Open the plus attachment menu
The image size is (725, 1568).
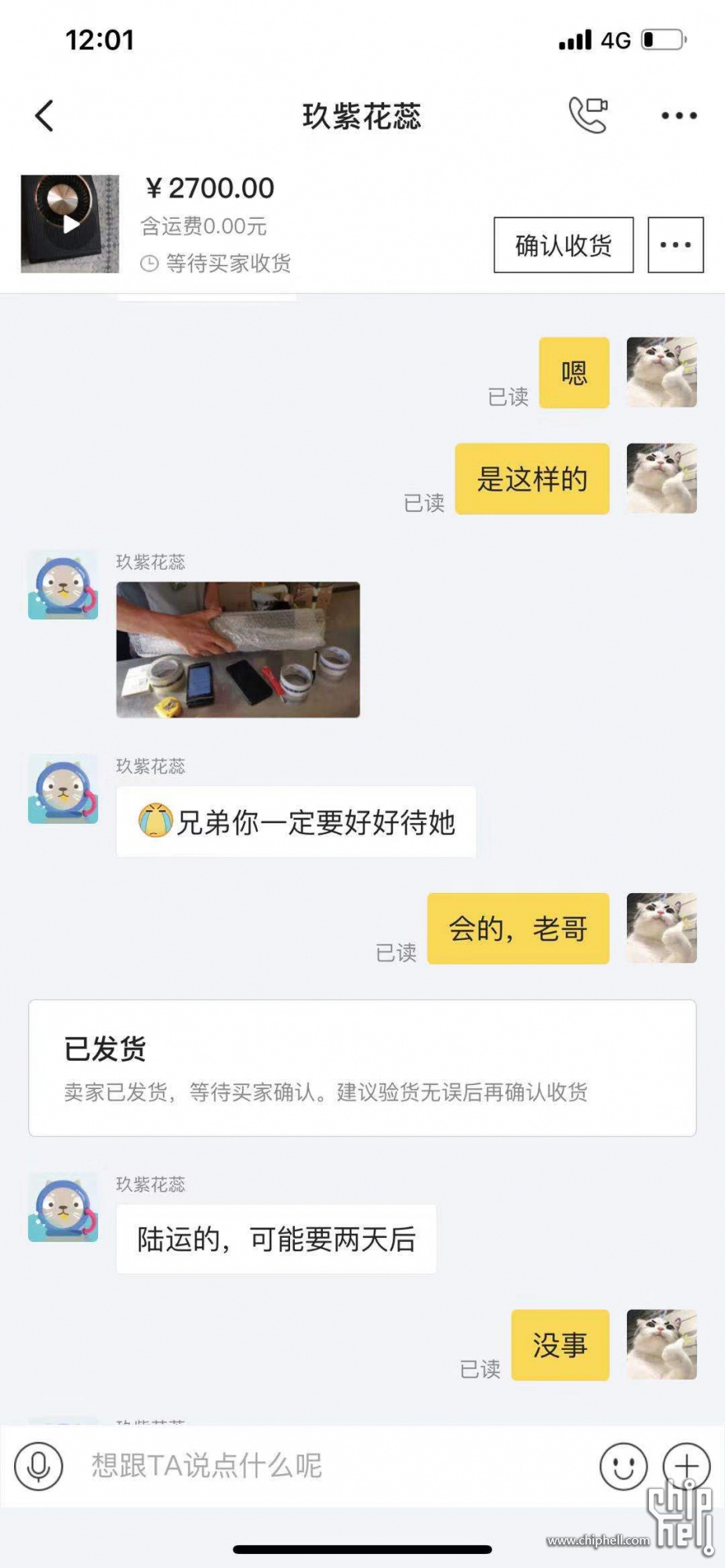686,1465
